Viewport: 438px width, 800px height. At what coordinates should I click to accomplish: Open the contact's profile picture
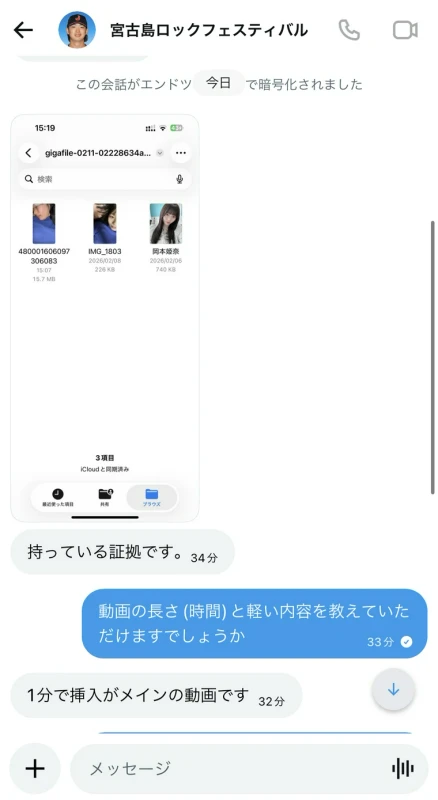[x=77, y=30]
